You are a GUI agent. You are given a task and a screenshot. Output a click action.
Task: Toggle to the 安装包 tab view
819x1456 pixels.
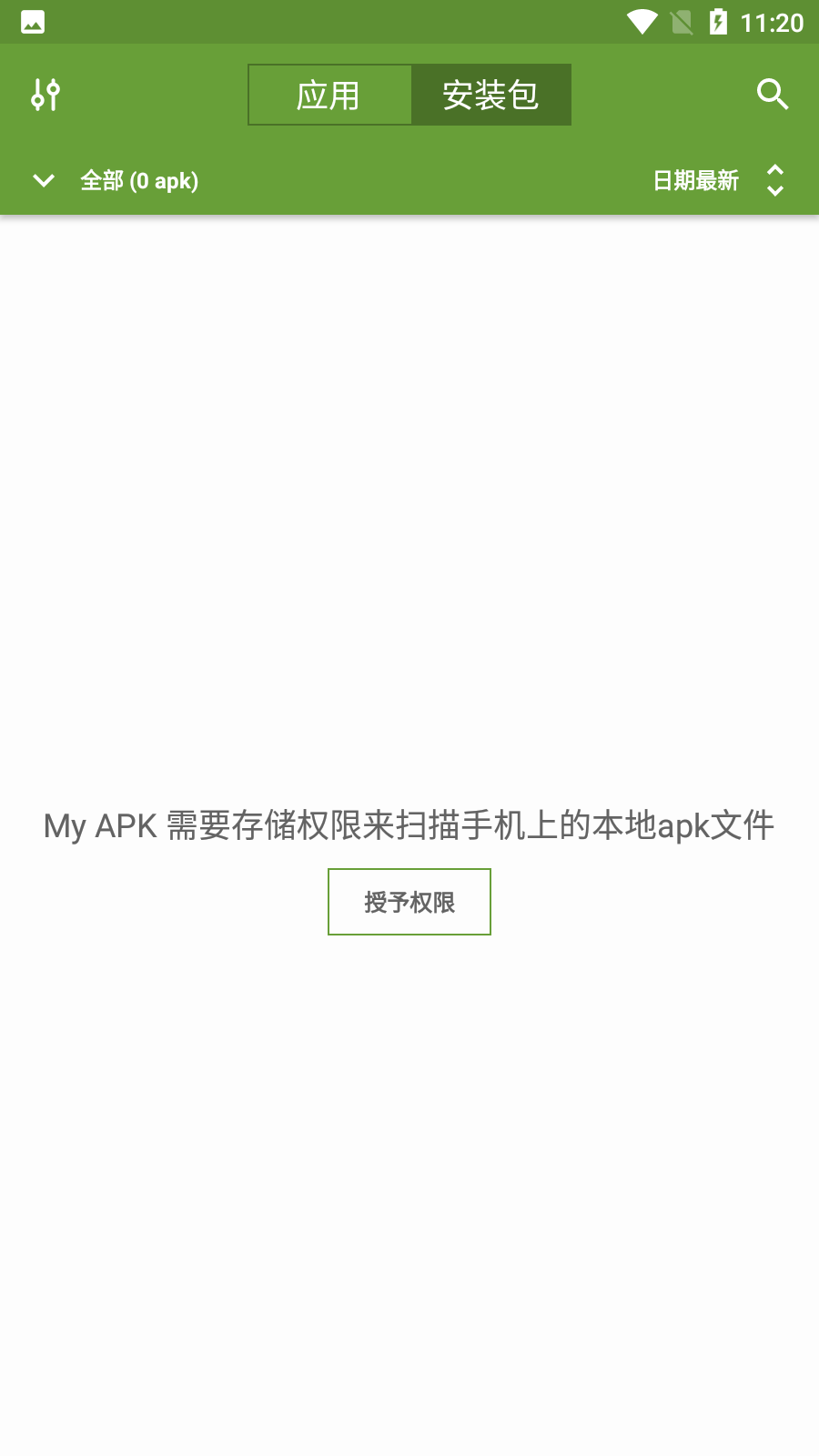[x=490, y=94]
